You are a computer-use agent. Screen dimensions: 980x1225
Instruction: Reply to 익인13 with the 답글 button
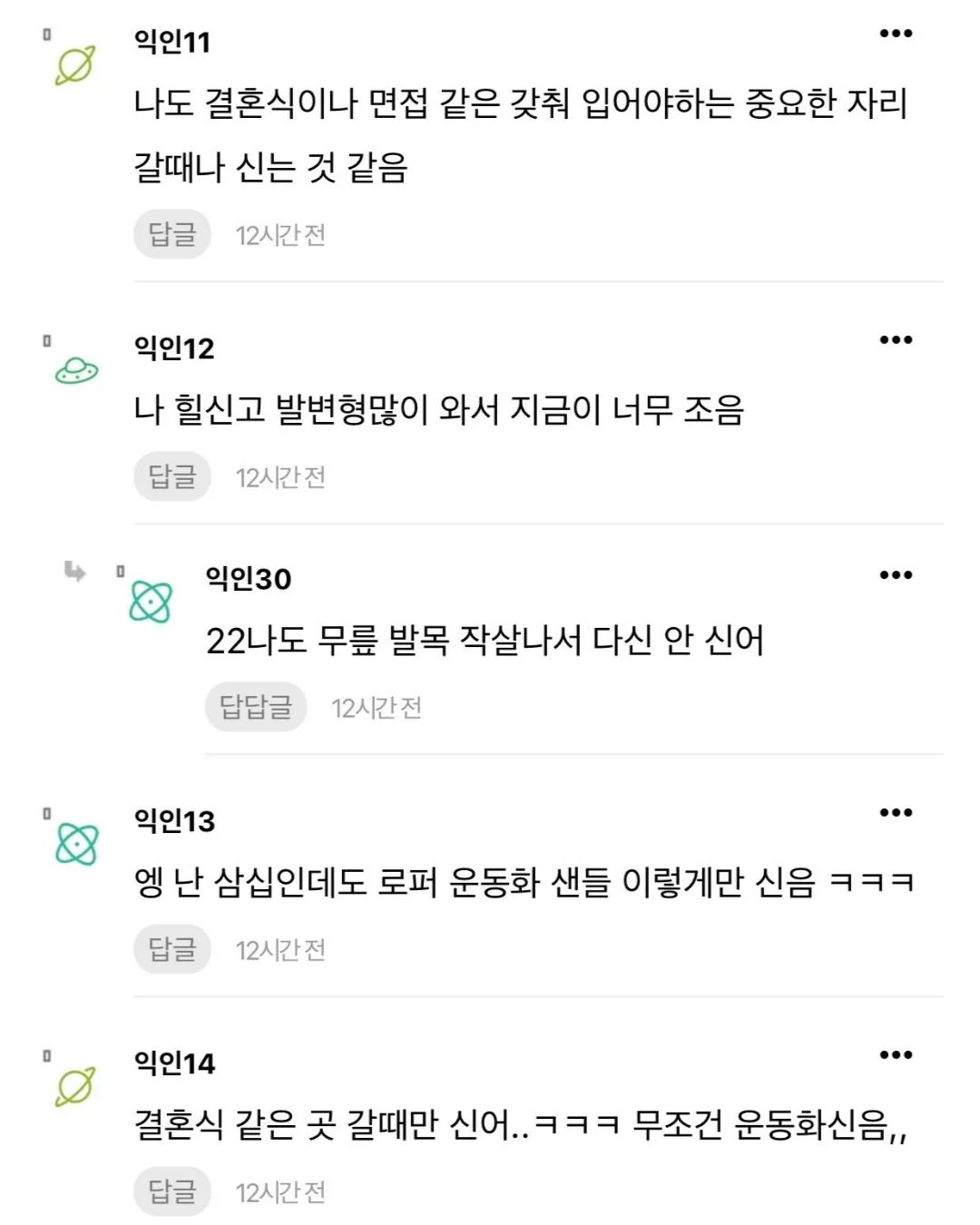point(172,950)
